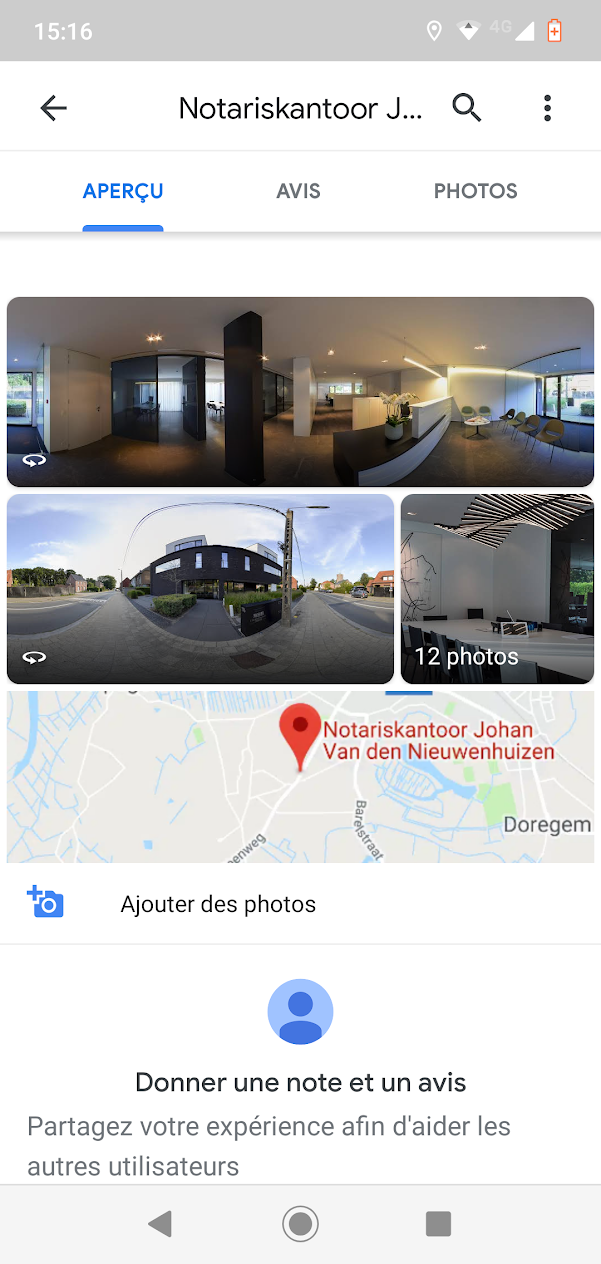The width and height of the screenshot is (601, 1264).
Task: Tap the system home button
Action: point(300,1224)
